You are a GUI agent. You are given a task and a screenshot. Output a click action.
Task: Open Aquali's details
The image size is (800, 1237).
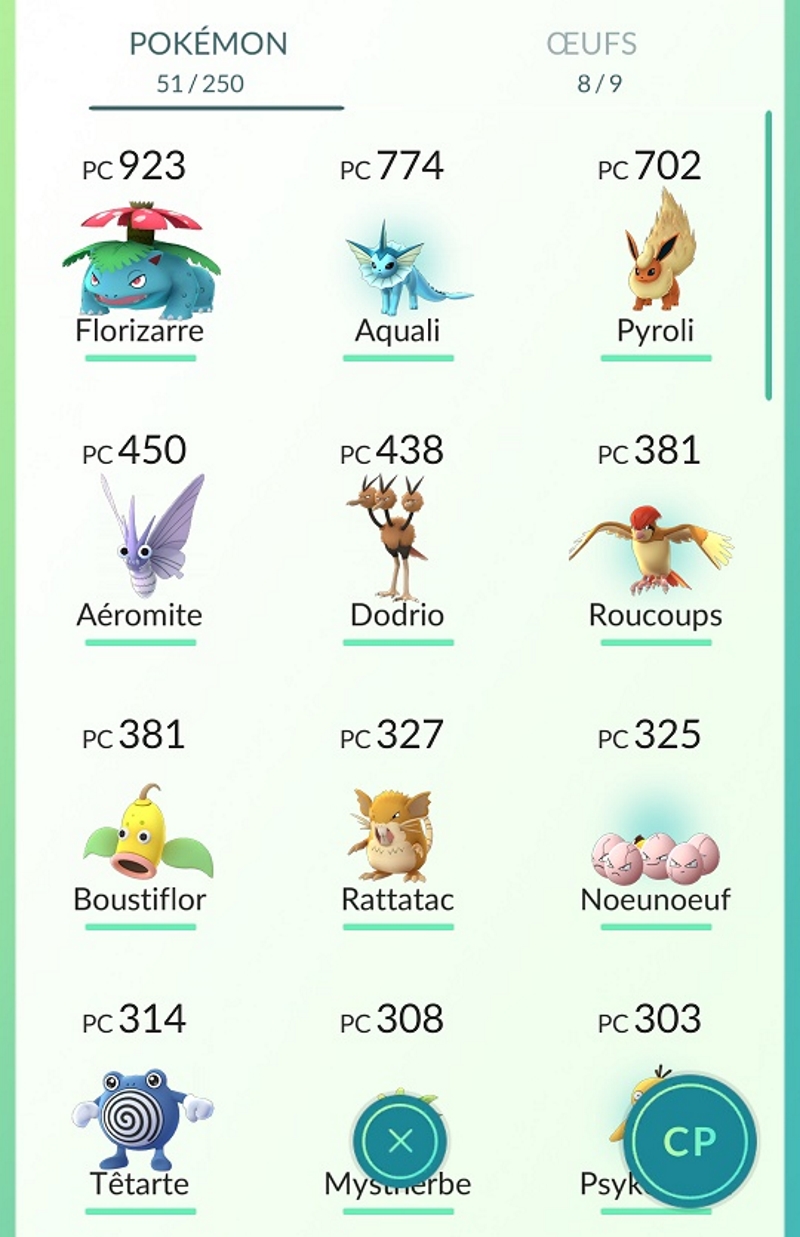pos(397,270)
